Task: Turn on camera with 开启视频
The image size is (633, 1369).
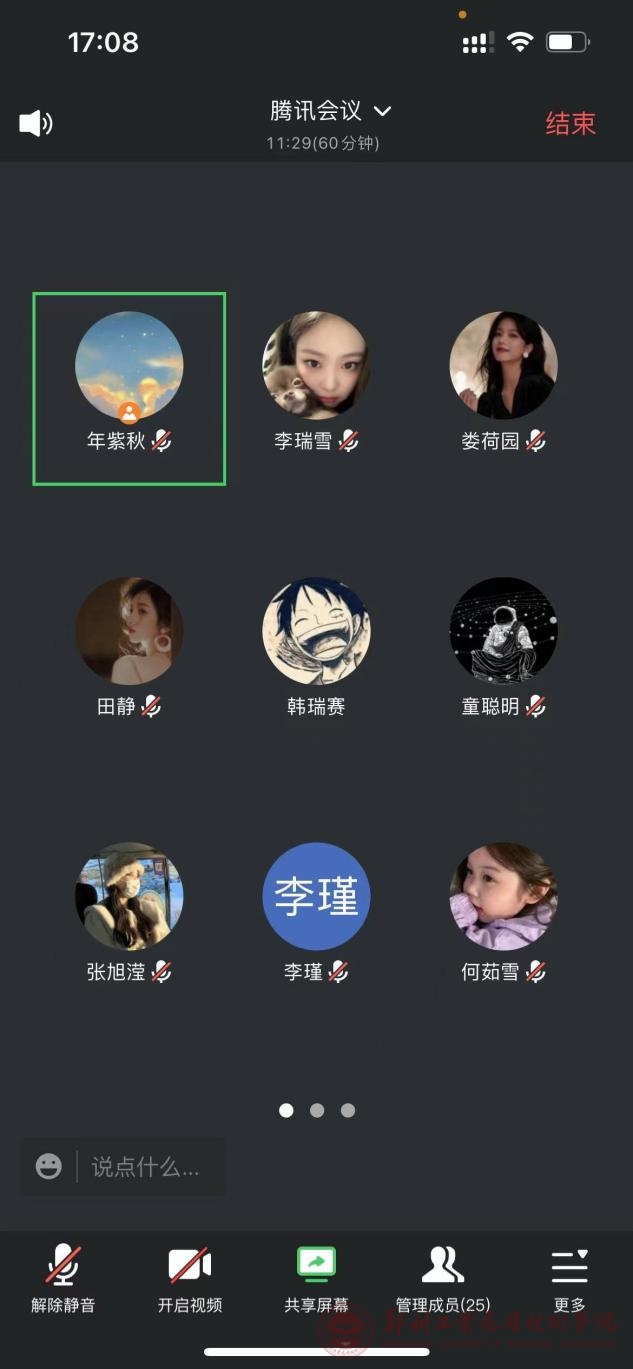Action: point(190,1278)
